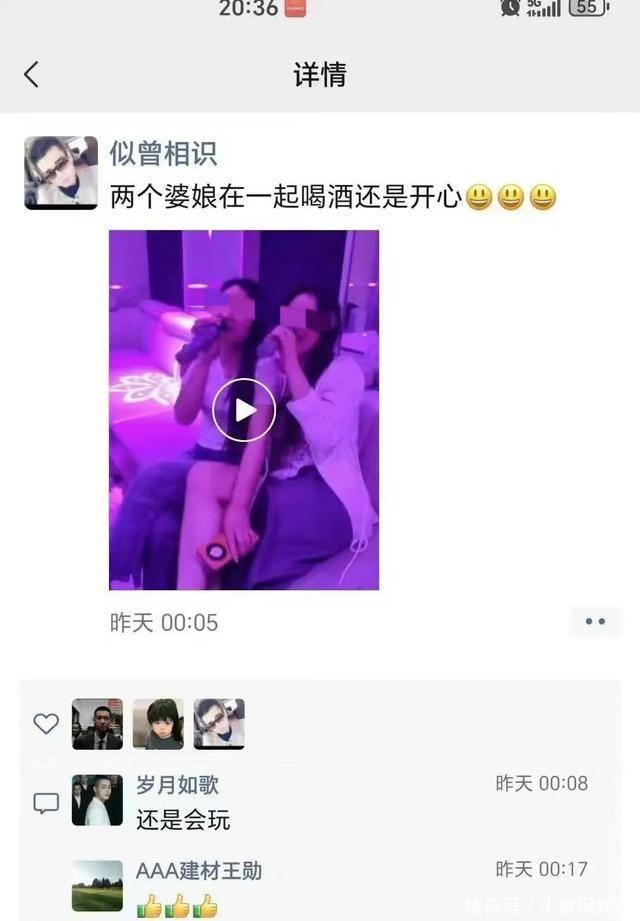Open first liker's avatar with suit
Viewport: 640px width, 921px height.
(x=97, y=724)
